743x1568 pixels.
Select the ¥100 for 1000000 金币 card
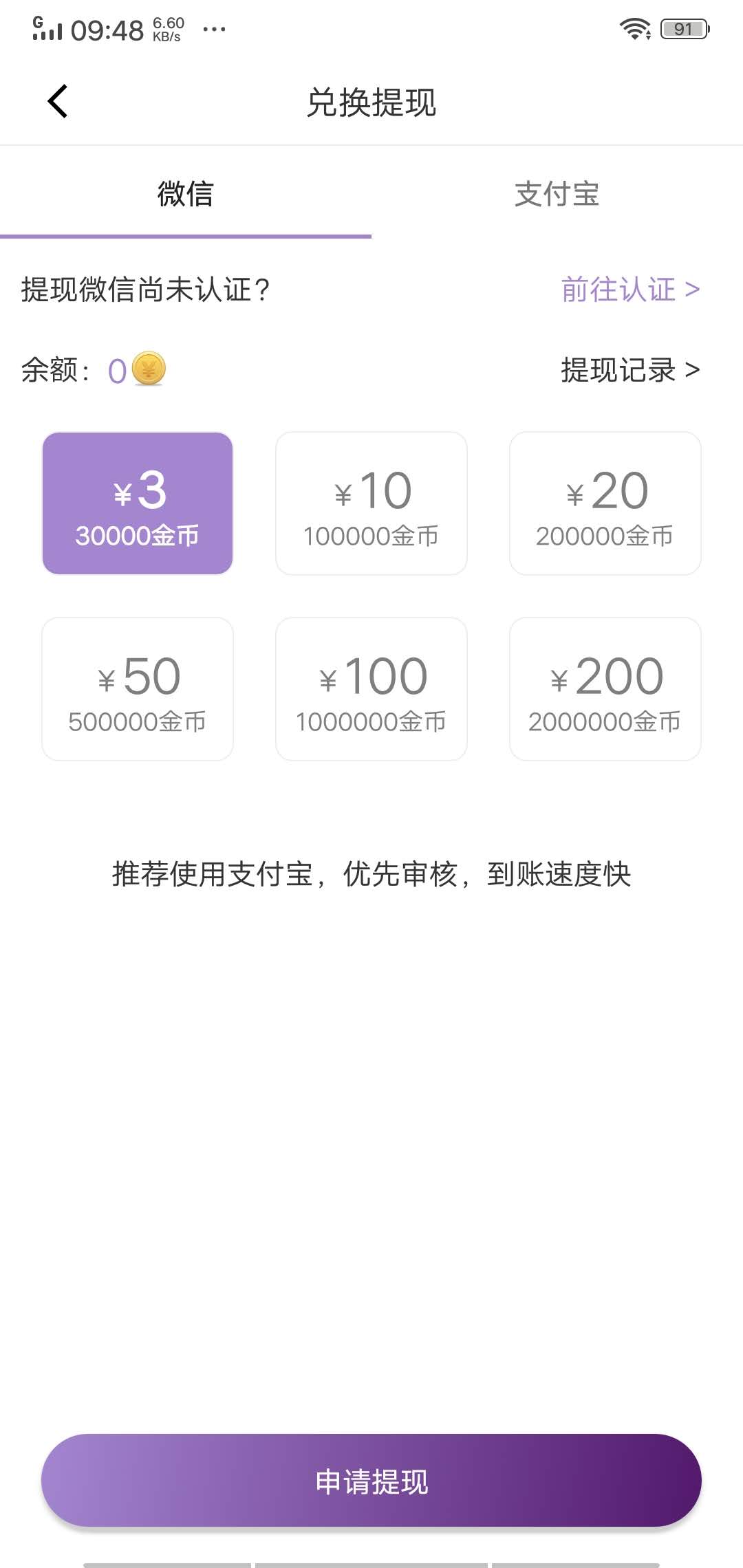[x=371, y=688]
